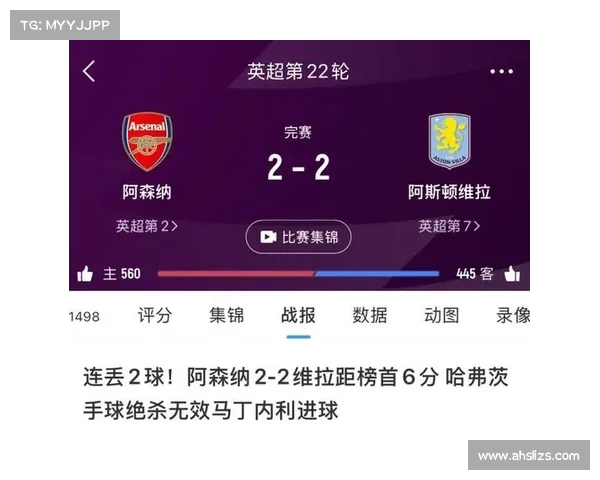Go back using the arrow icon
Screen dimensions: 600x480
89,71
